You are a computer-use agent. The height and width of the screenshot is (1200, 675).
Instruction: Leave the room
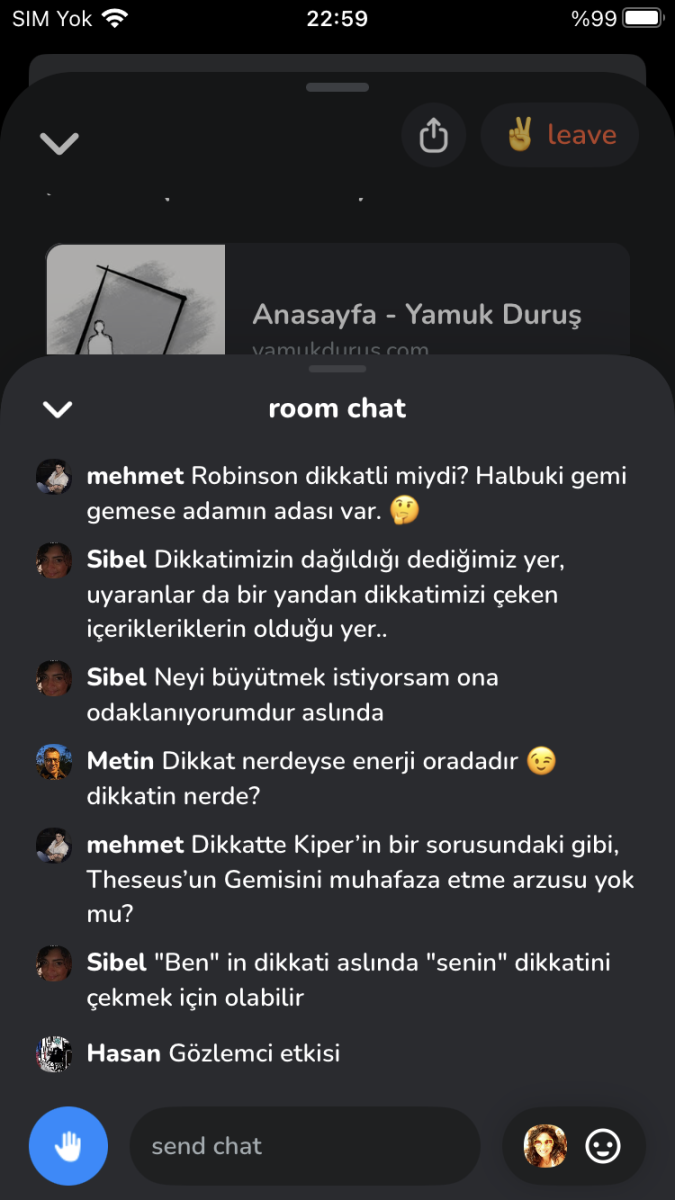click(560, 135)
